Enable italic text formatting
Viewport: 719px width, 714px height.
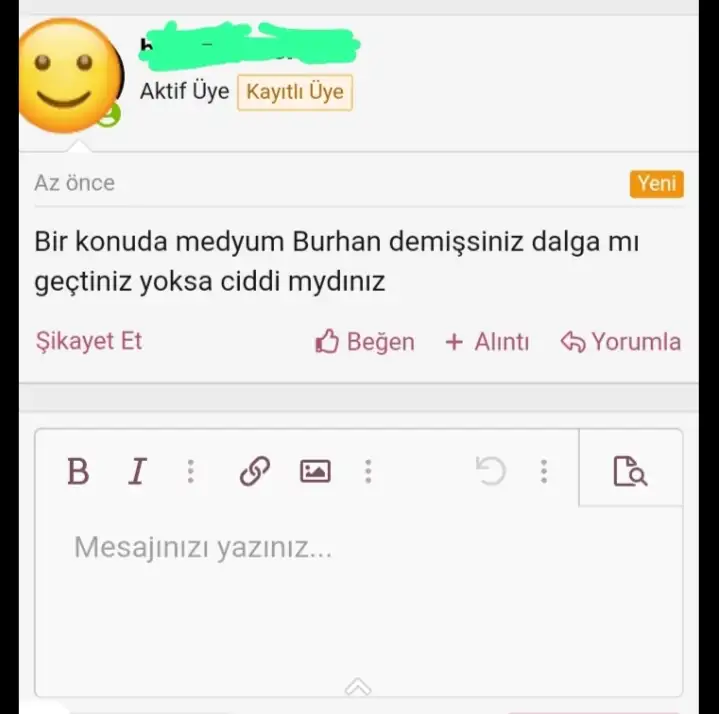tap(137, 471)
